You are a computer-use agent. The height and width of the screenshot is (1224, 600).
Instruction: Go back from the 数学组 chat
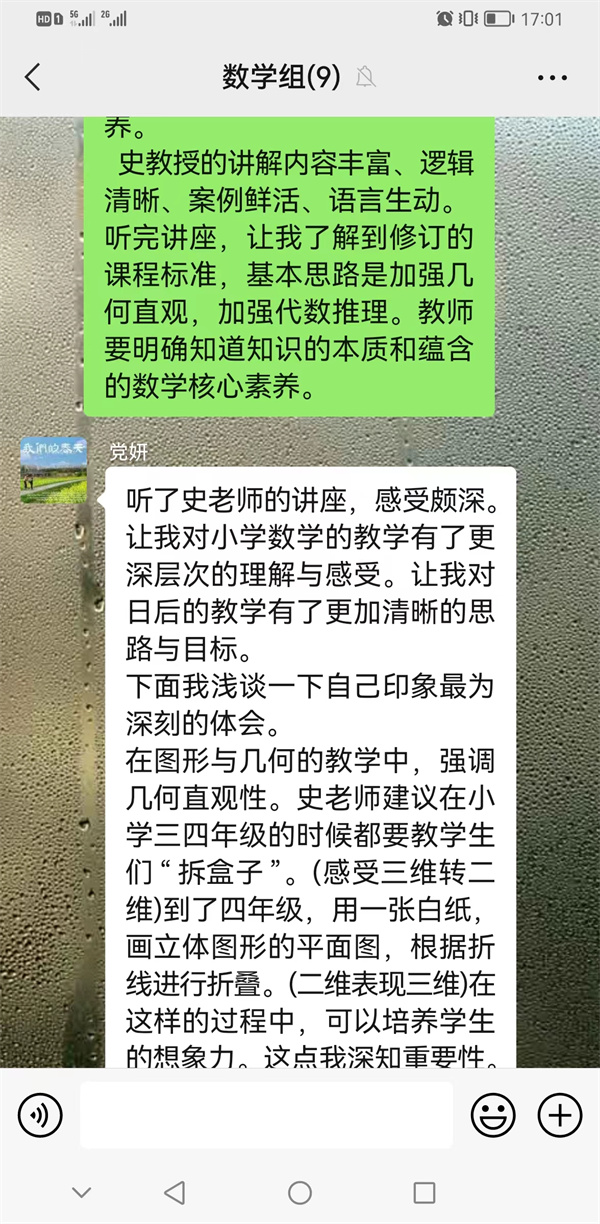coord(33,78)
